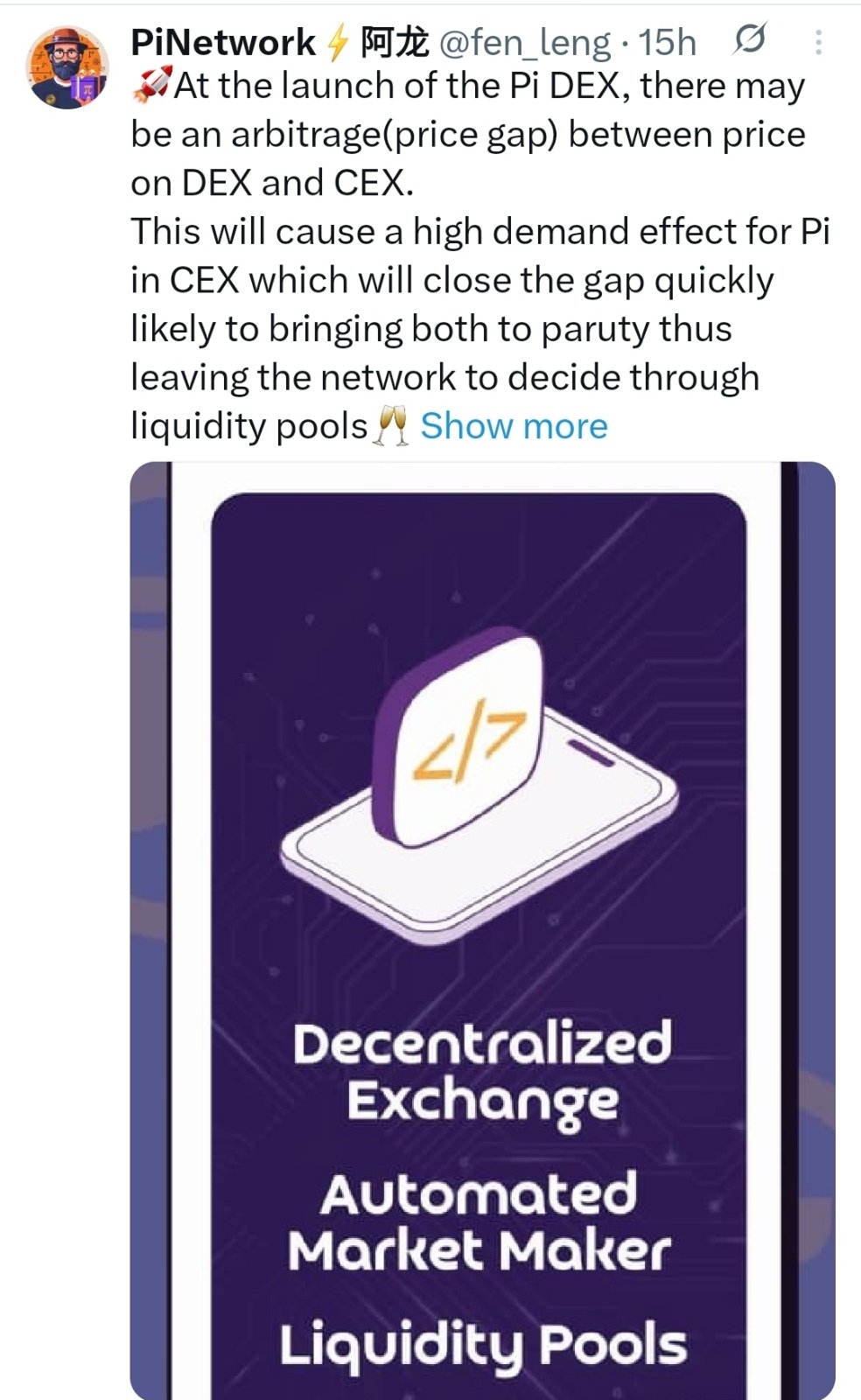Expand the post with Show more

point(514,426)
